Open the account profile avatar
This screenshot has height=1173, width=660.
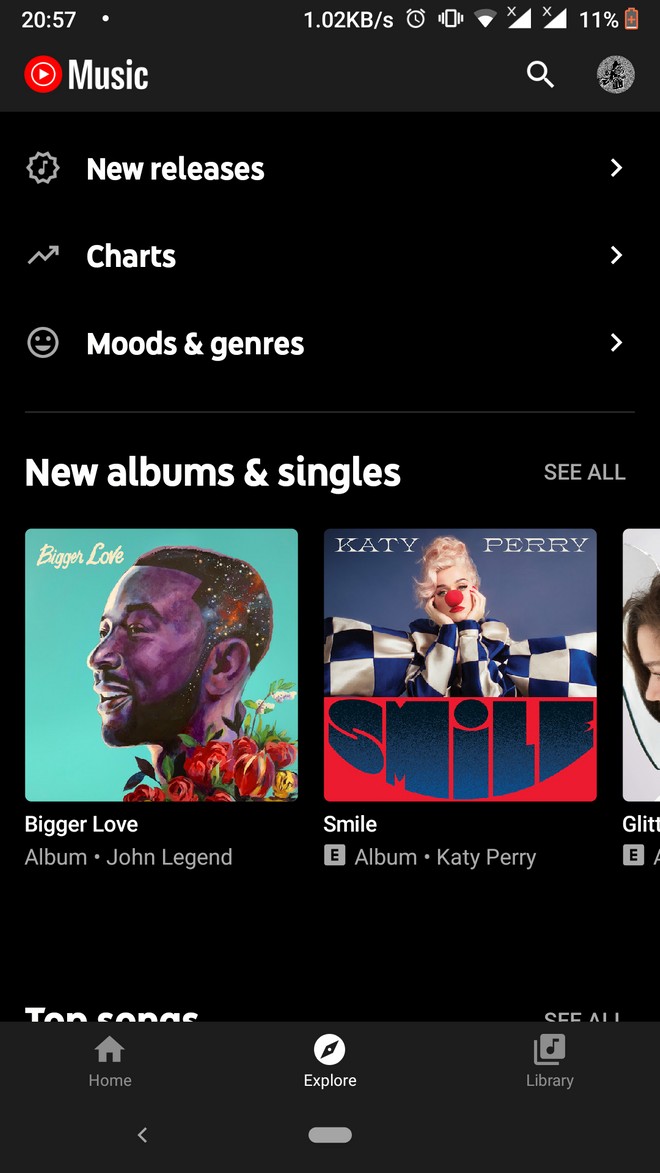pos(615,75)
